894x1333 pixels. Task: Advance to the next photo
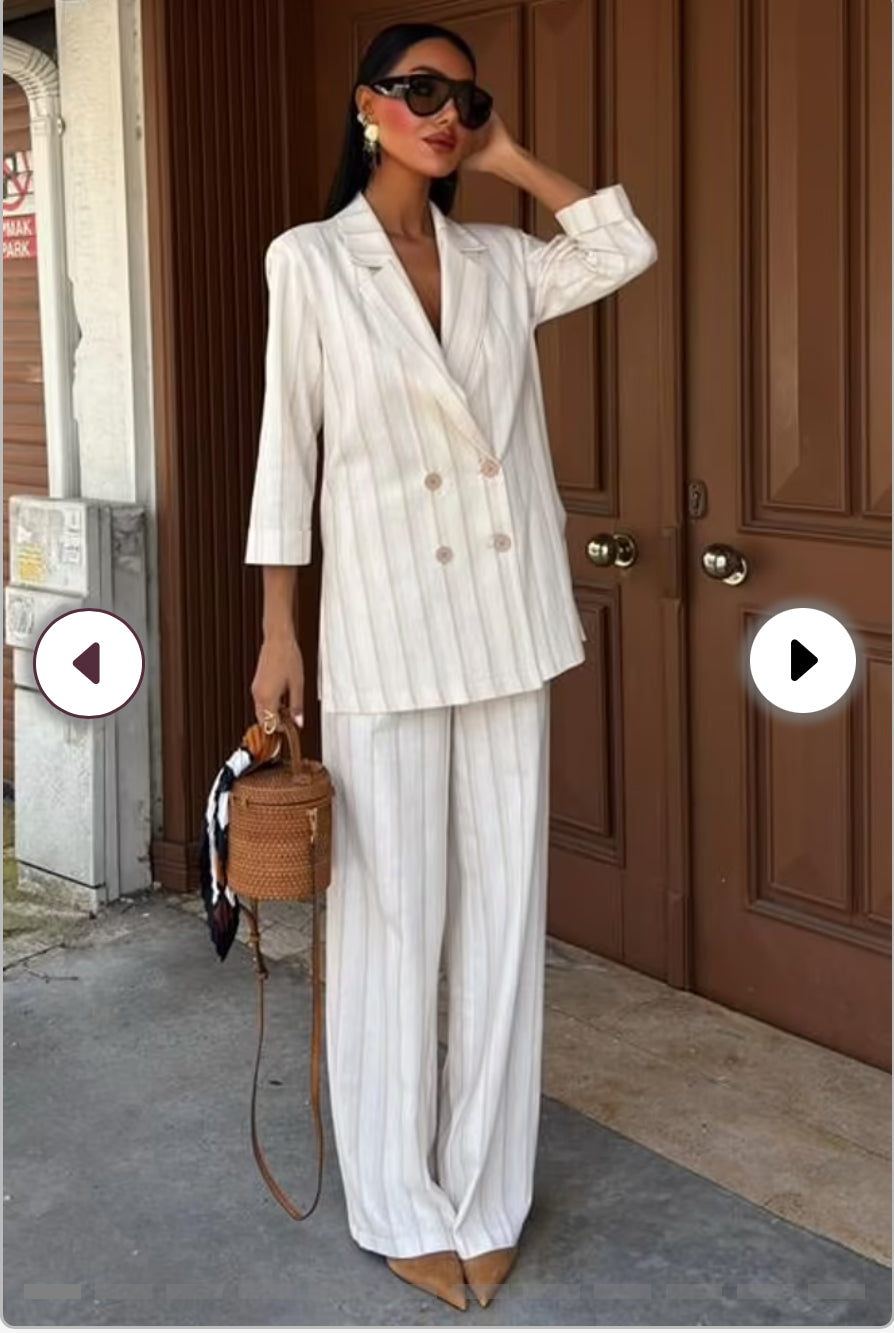point(802,660)
